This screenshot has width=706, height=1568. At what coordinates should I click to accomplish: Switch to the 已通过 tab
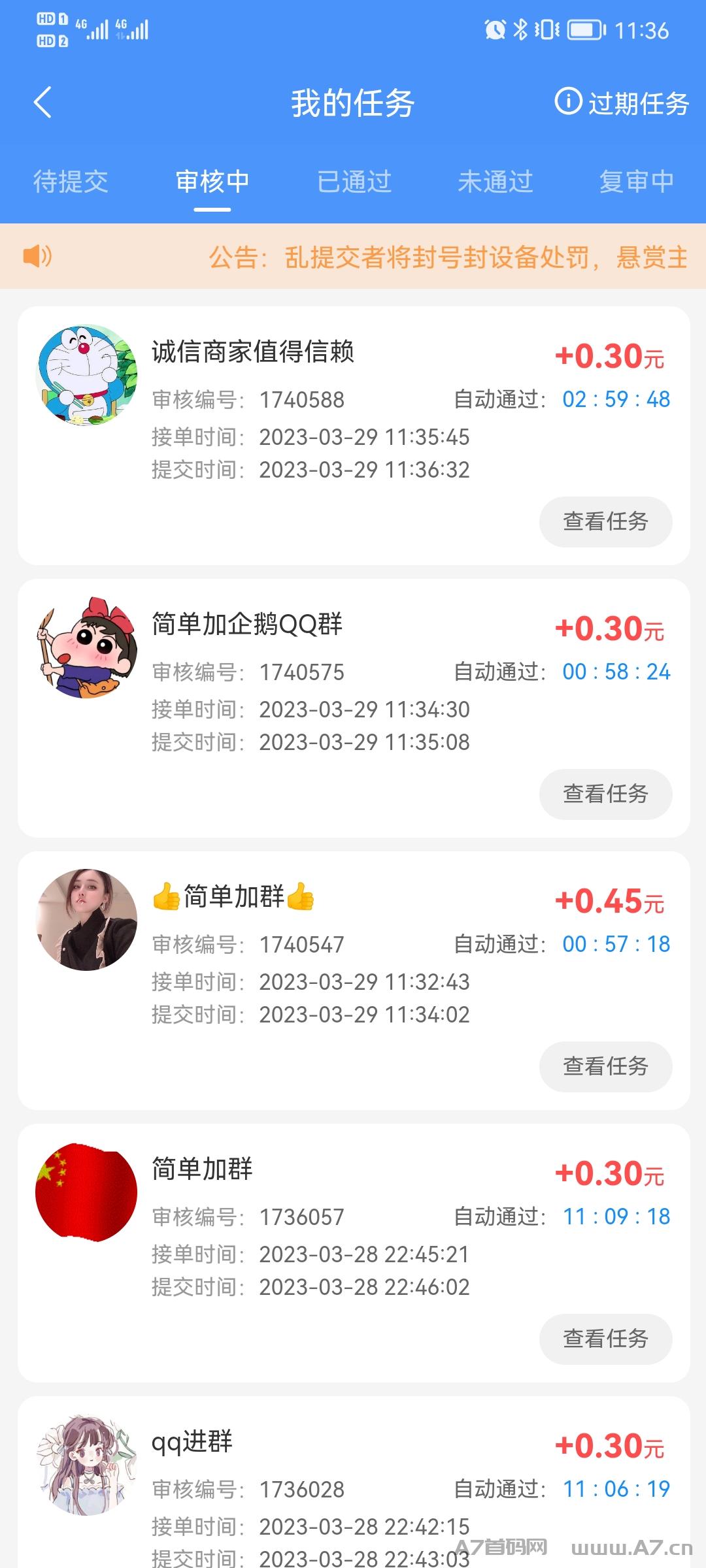(354, 181)
